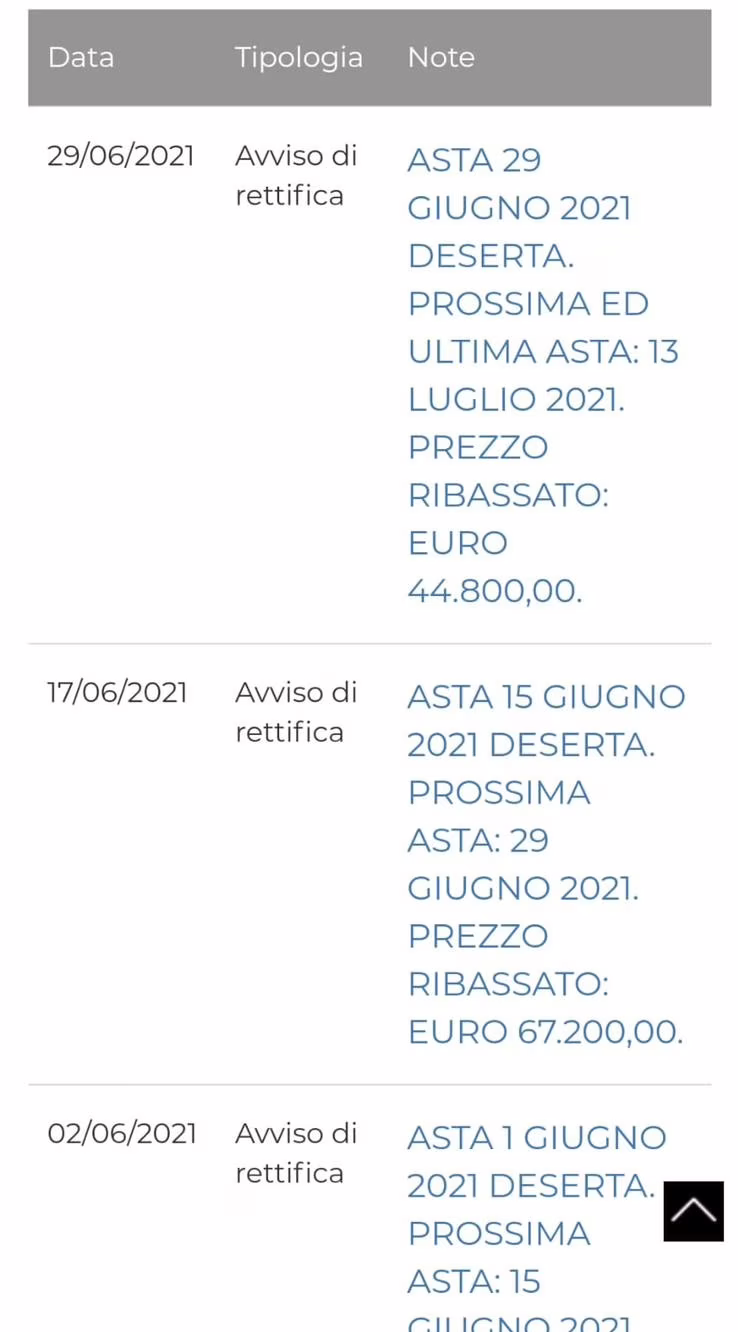The image size is (738, 1332).
Task: Open the 29 June 2021 auction note link
Action: (543, 375)
